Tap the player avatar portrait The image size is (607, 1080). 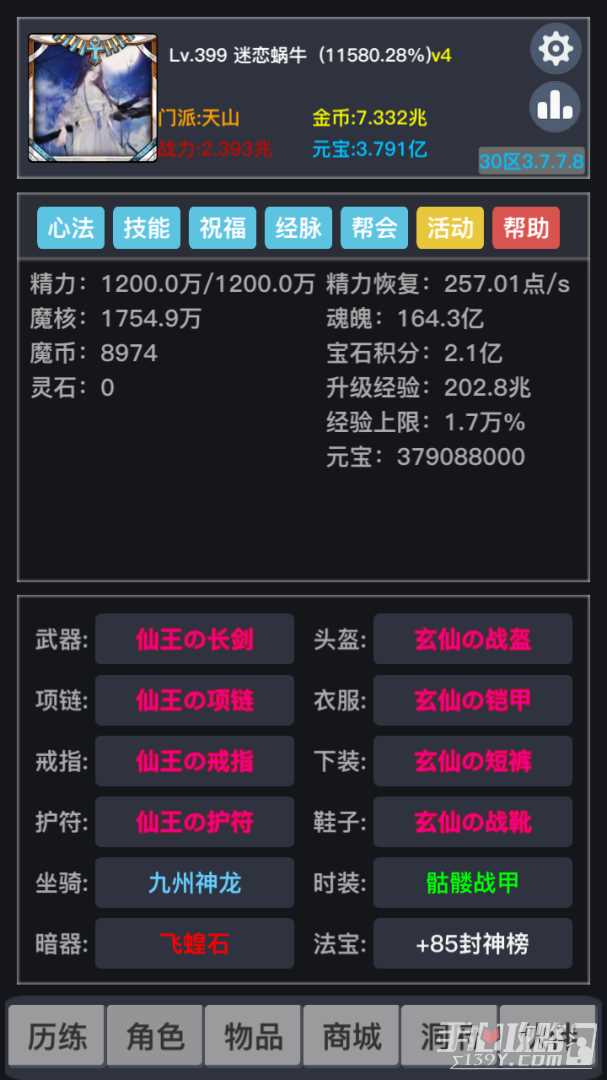click(x=92, y=98)
